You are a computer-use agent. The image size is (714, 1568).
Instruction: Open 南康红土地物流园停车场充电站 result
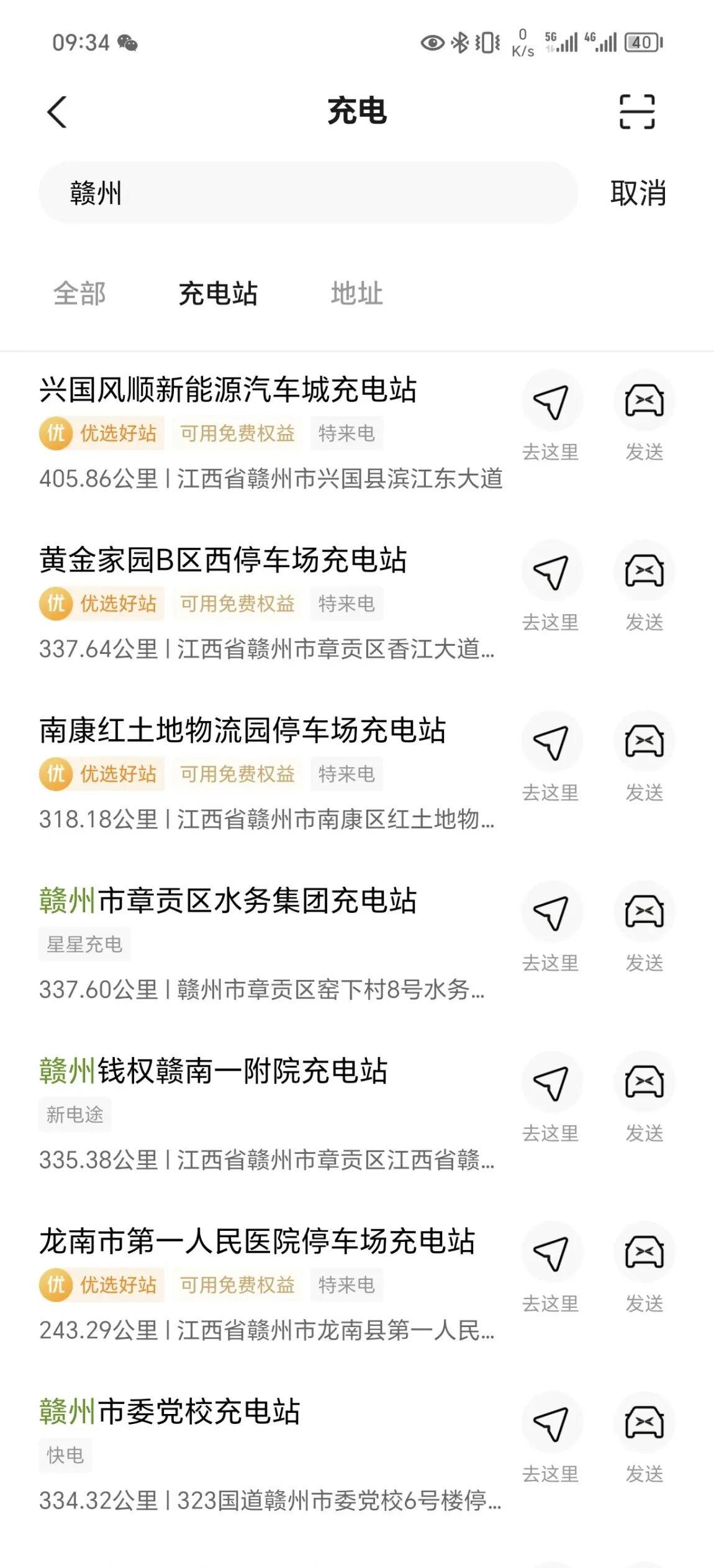tap(242, 731)
